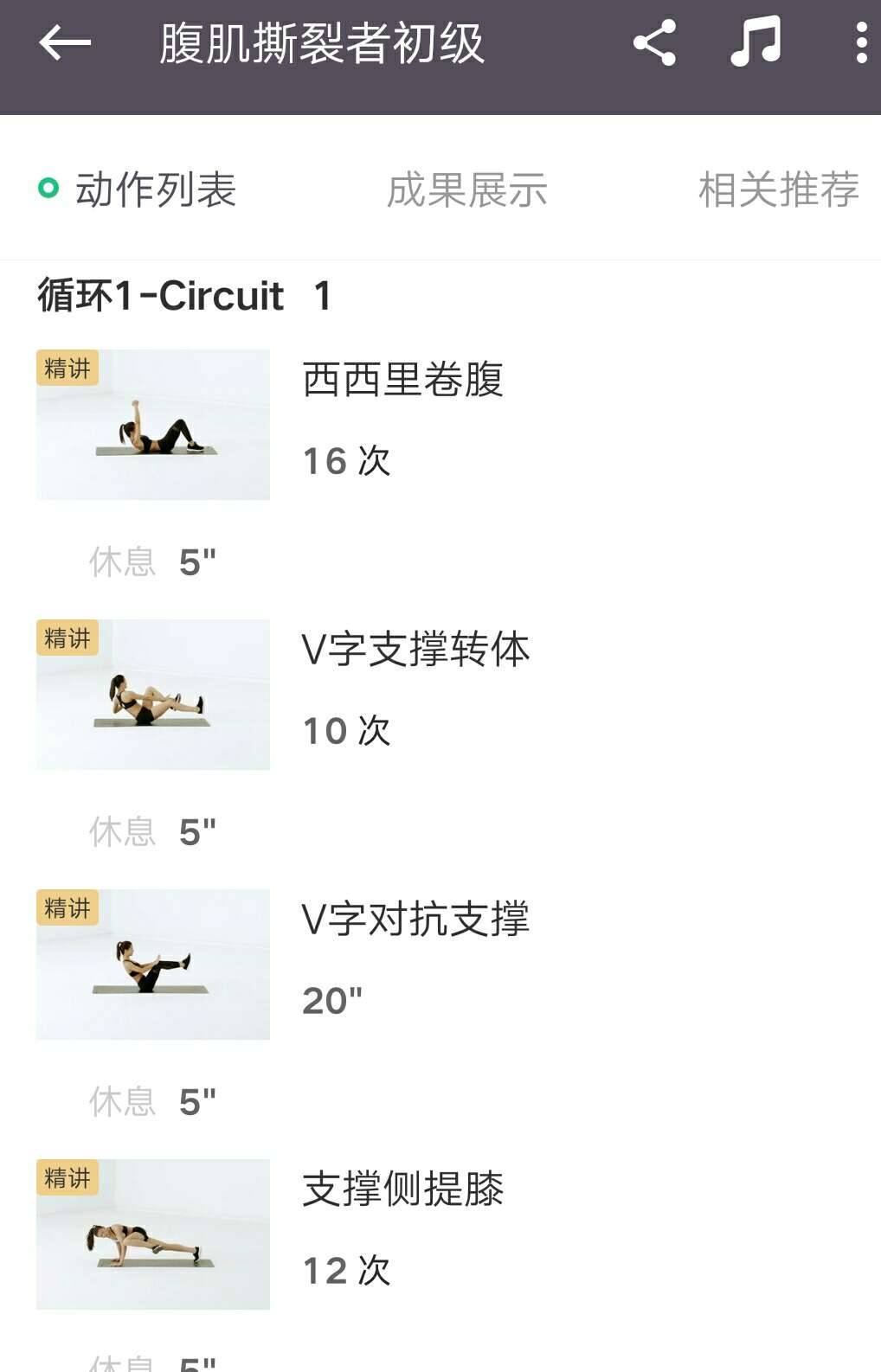Tap the 精讲 badge on V字支撑转体

(67, 637)
